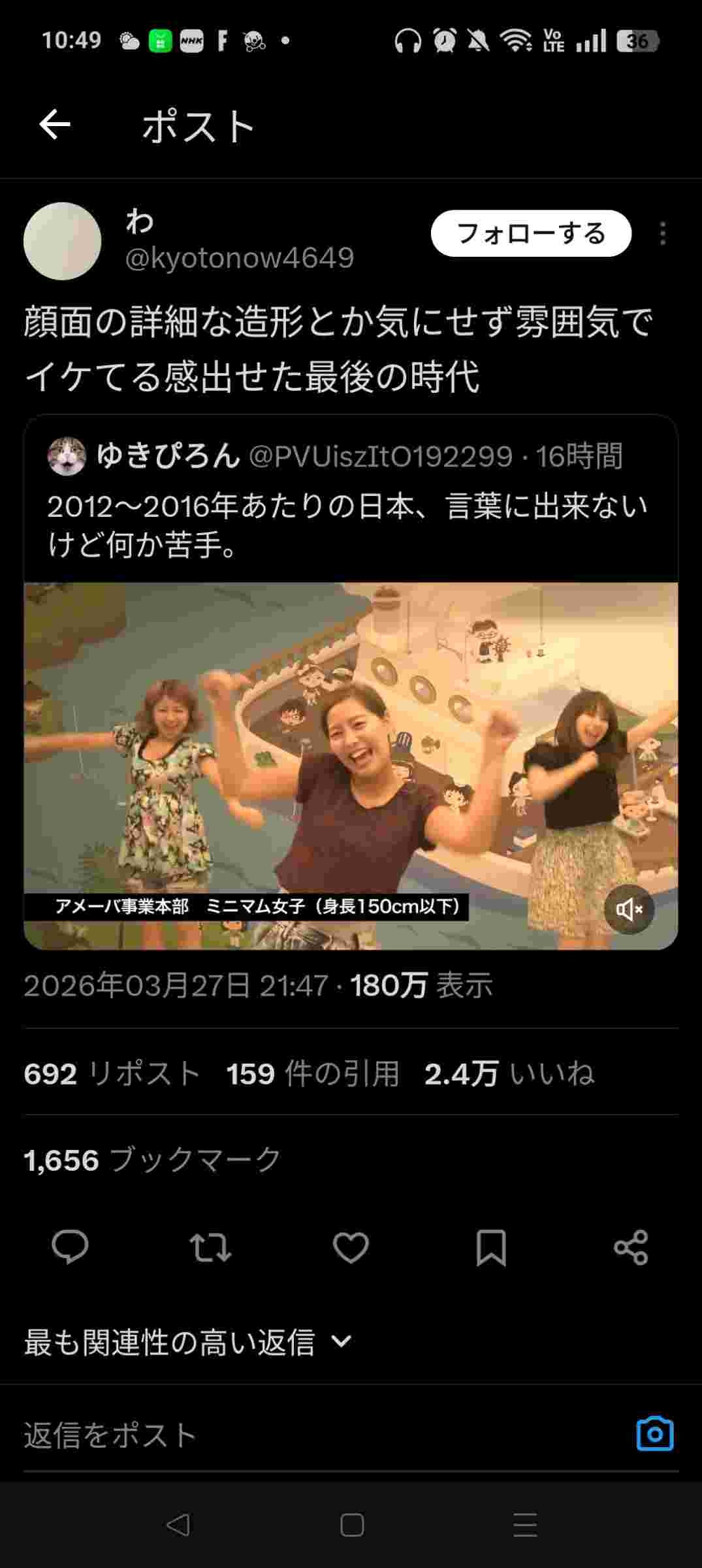View the 159 件の引用 quotes
This screenshot has height=1568, width=702.
click(312, 1073)
